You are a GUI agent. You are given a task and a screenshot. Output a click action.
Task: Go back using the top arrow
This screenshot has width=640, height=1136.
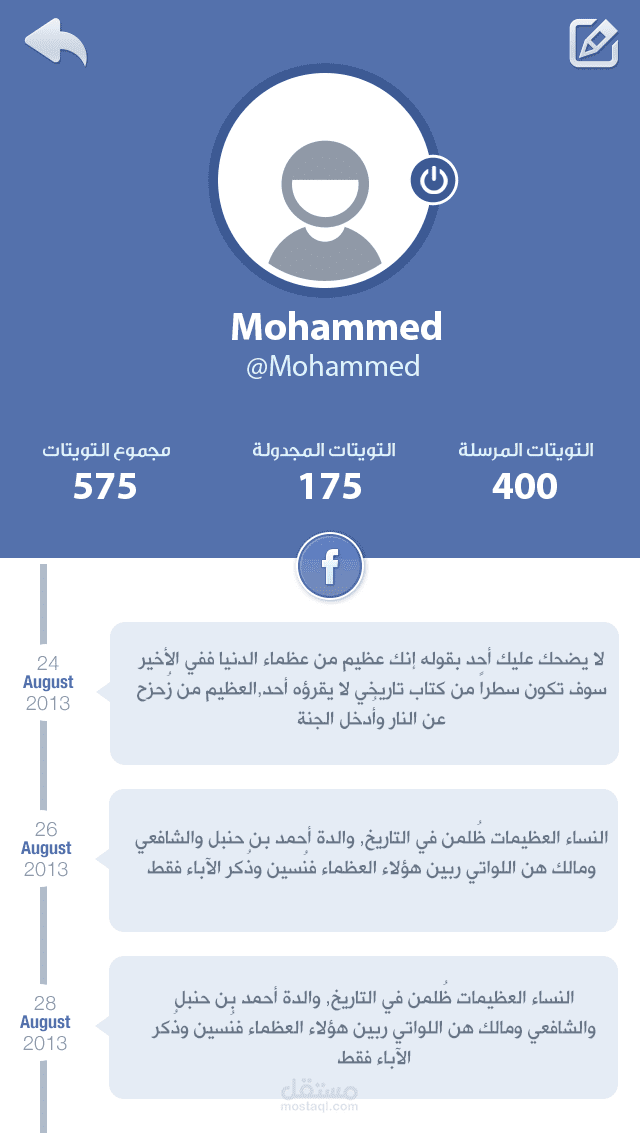56,43
